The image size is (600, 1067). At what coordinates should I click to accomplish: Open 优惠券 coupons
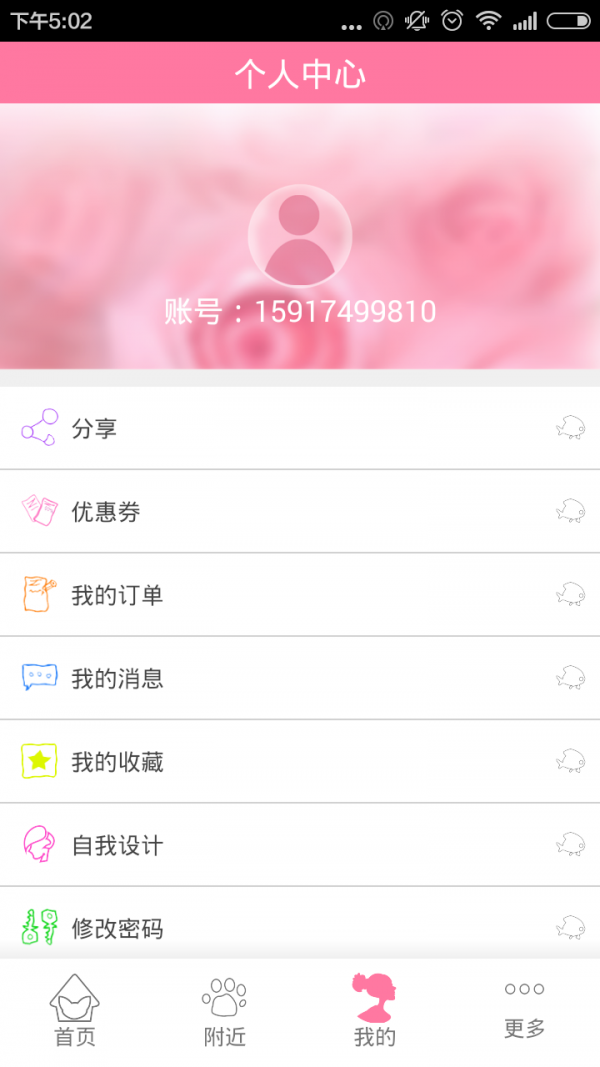pos(300,512)
